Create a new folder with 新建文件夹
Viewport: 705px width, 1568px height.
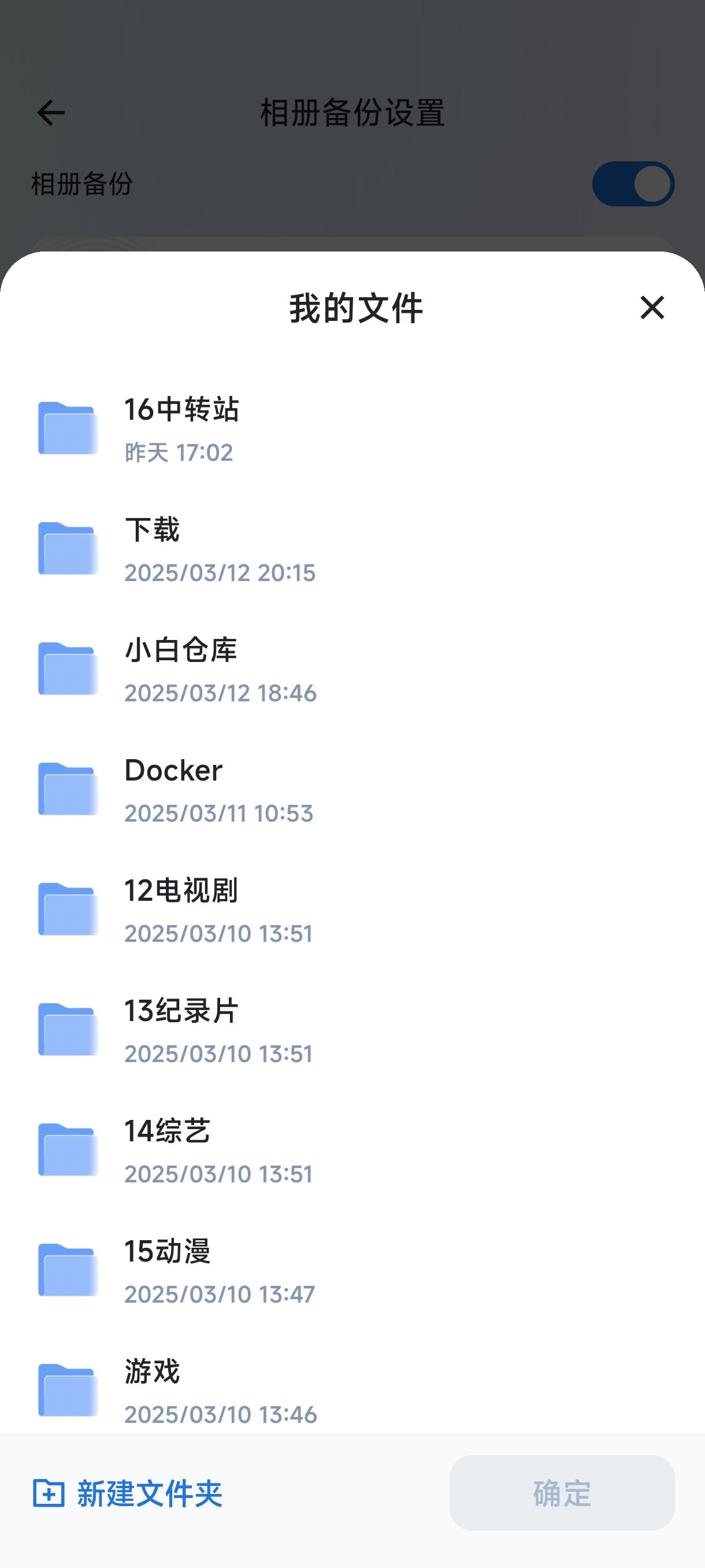click(x=128, y=1493)
